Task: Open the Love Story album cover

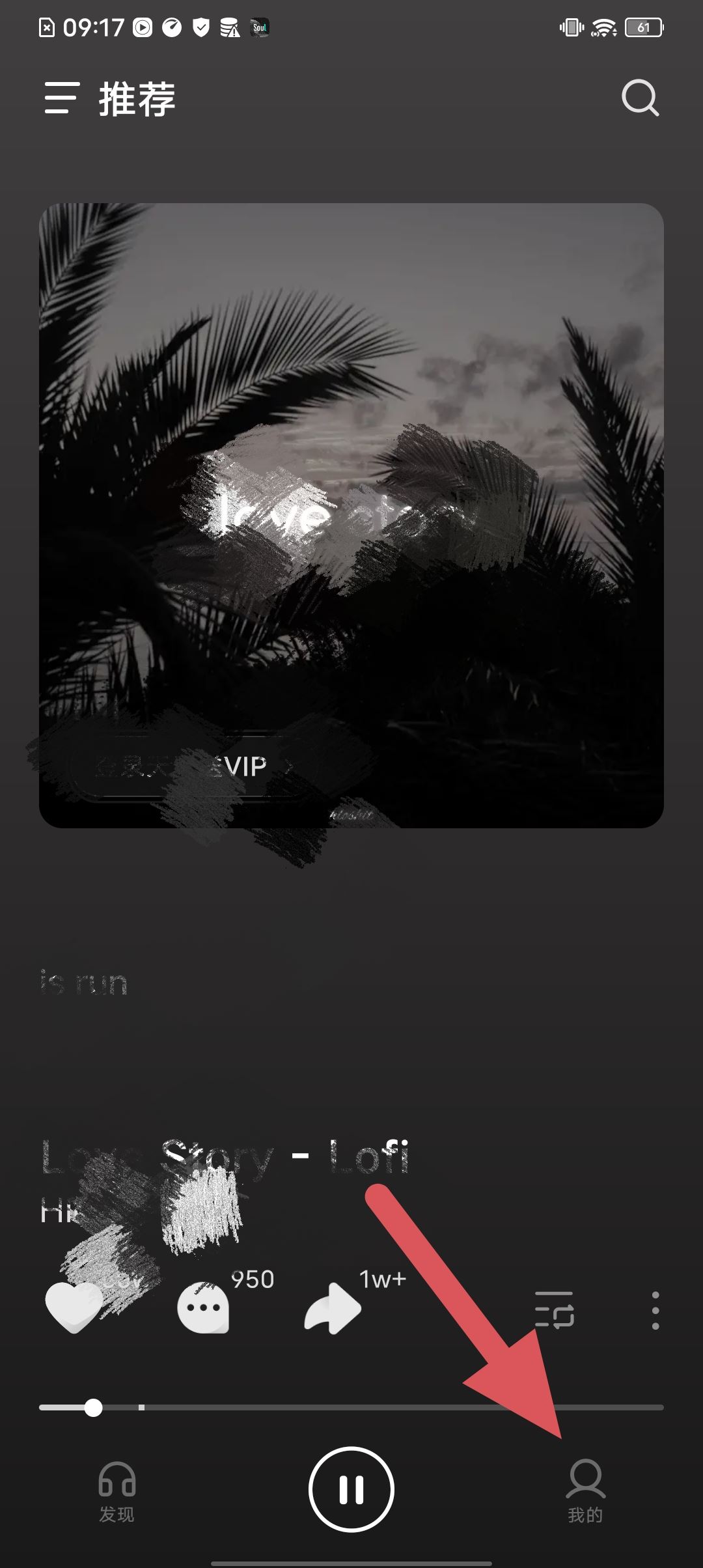Action: tap(351, 514)
